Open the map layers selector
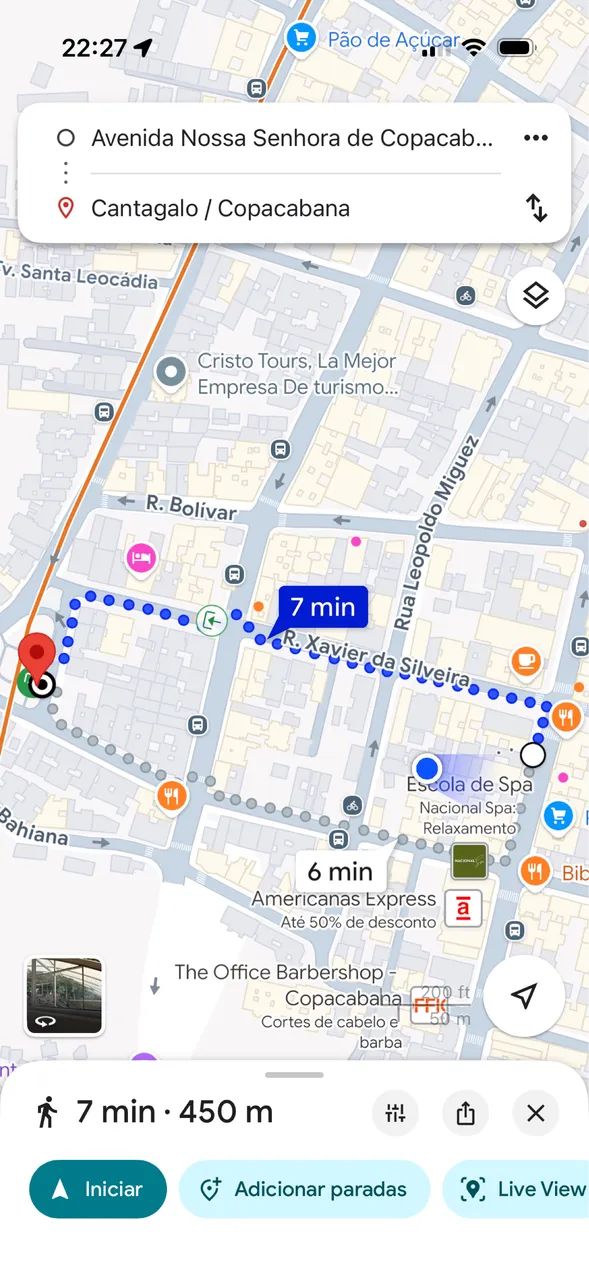Viewport: 589px width, 1280px height. [536, 296]
